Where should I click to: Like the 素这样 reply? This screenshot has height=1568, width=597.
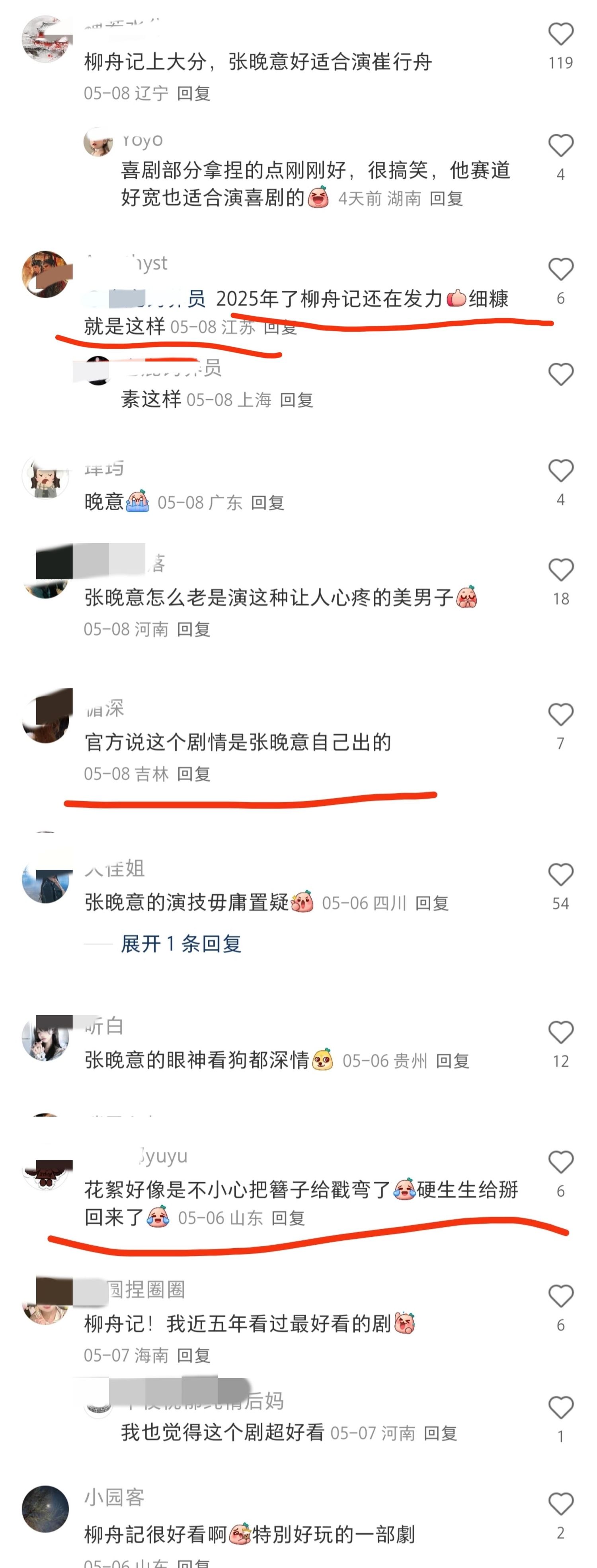(x=560, y=375)
